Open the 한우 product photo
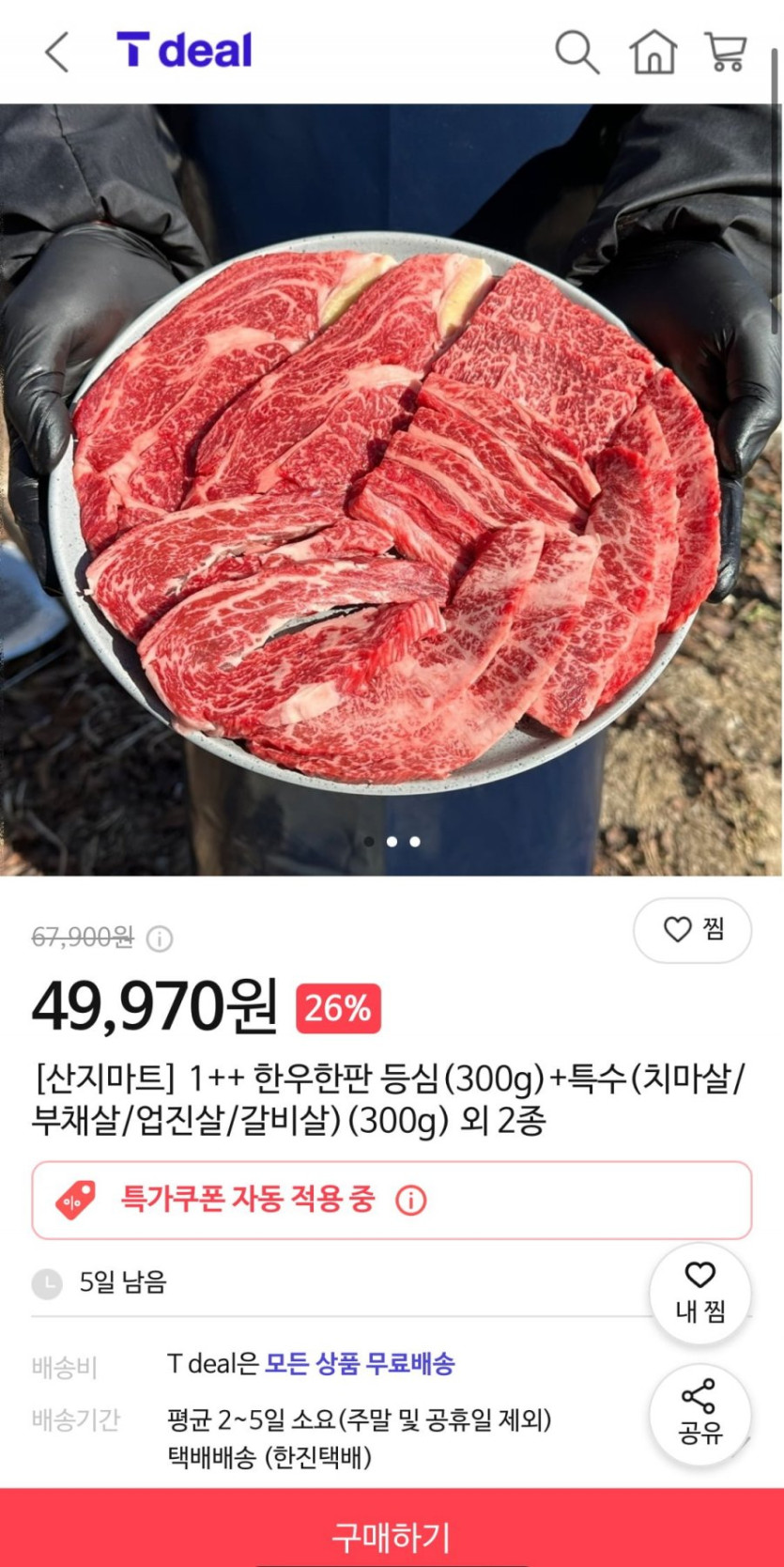 [392, 489]
